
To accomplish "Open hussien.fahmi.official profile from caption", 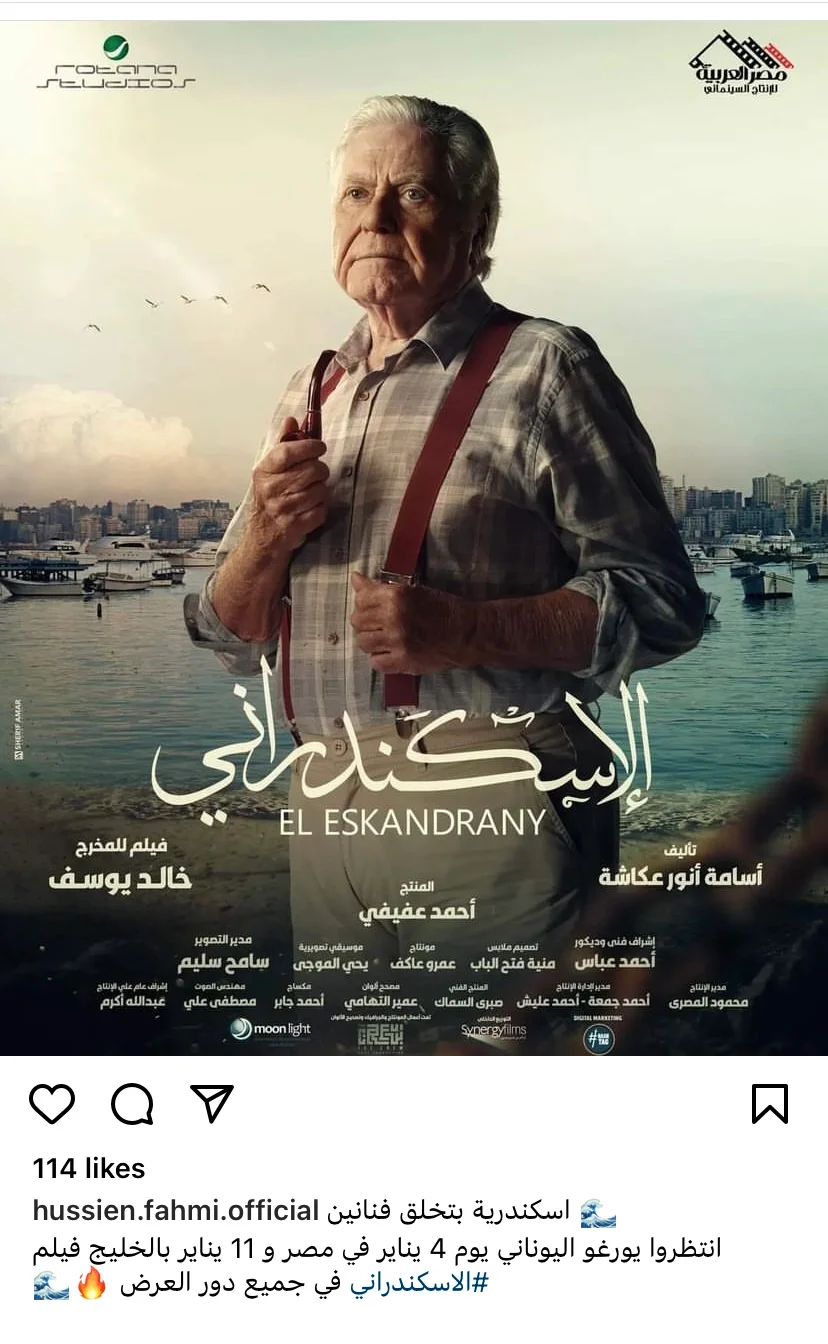I will click(x=175, y=1211).
